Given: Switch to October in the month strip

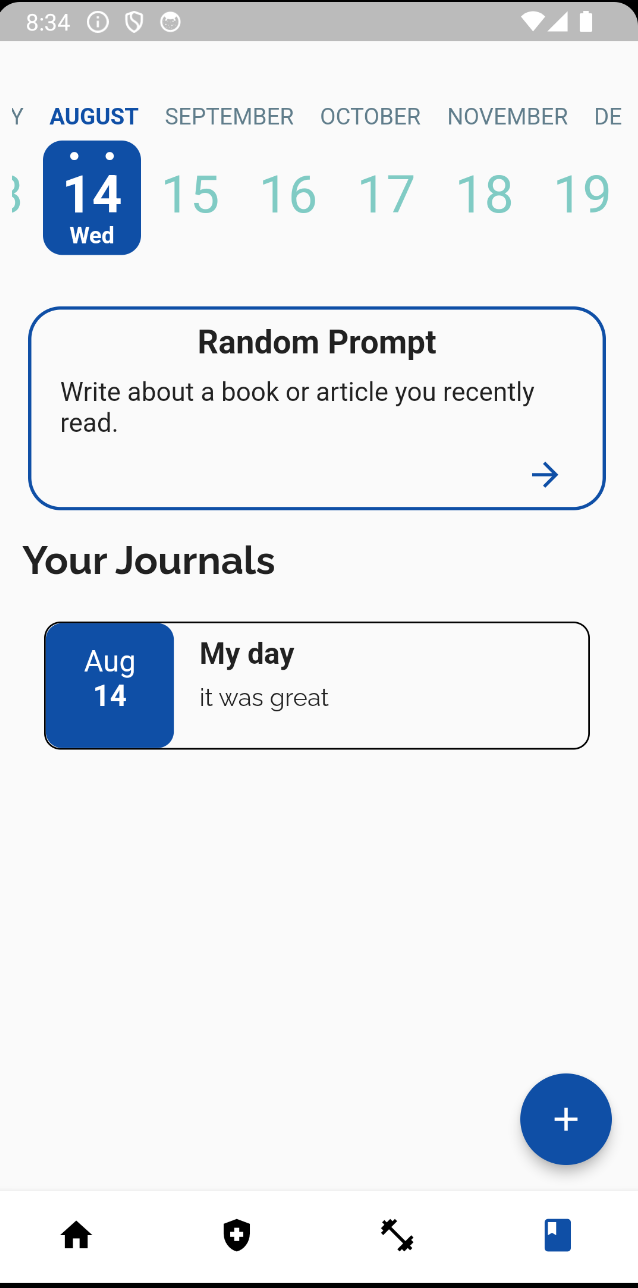Looking at the screenshot, I should (370, 117).
